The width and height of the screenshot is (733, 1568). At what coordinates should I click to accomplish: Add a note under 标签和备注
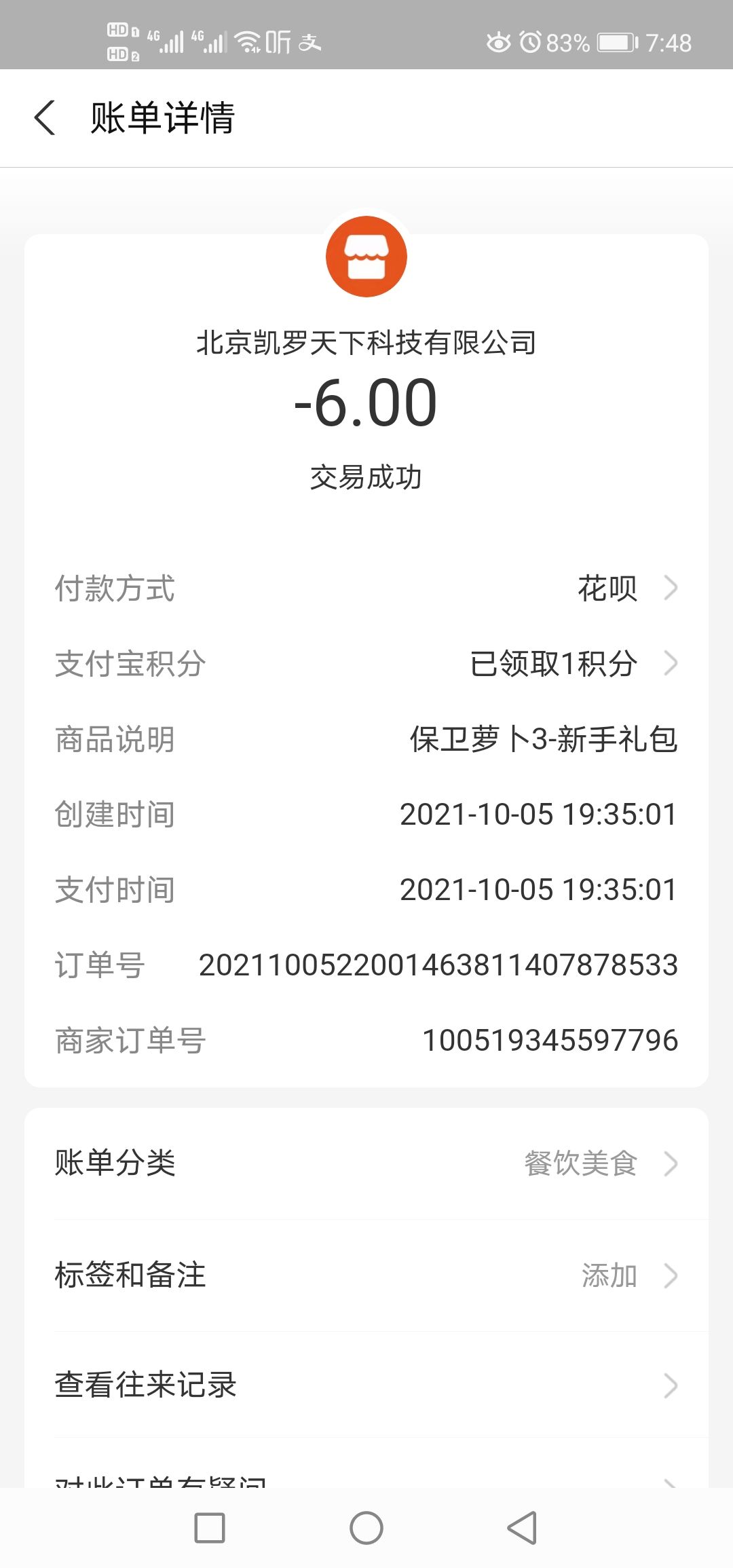[366, 1275]
